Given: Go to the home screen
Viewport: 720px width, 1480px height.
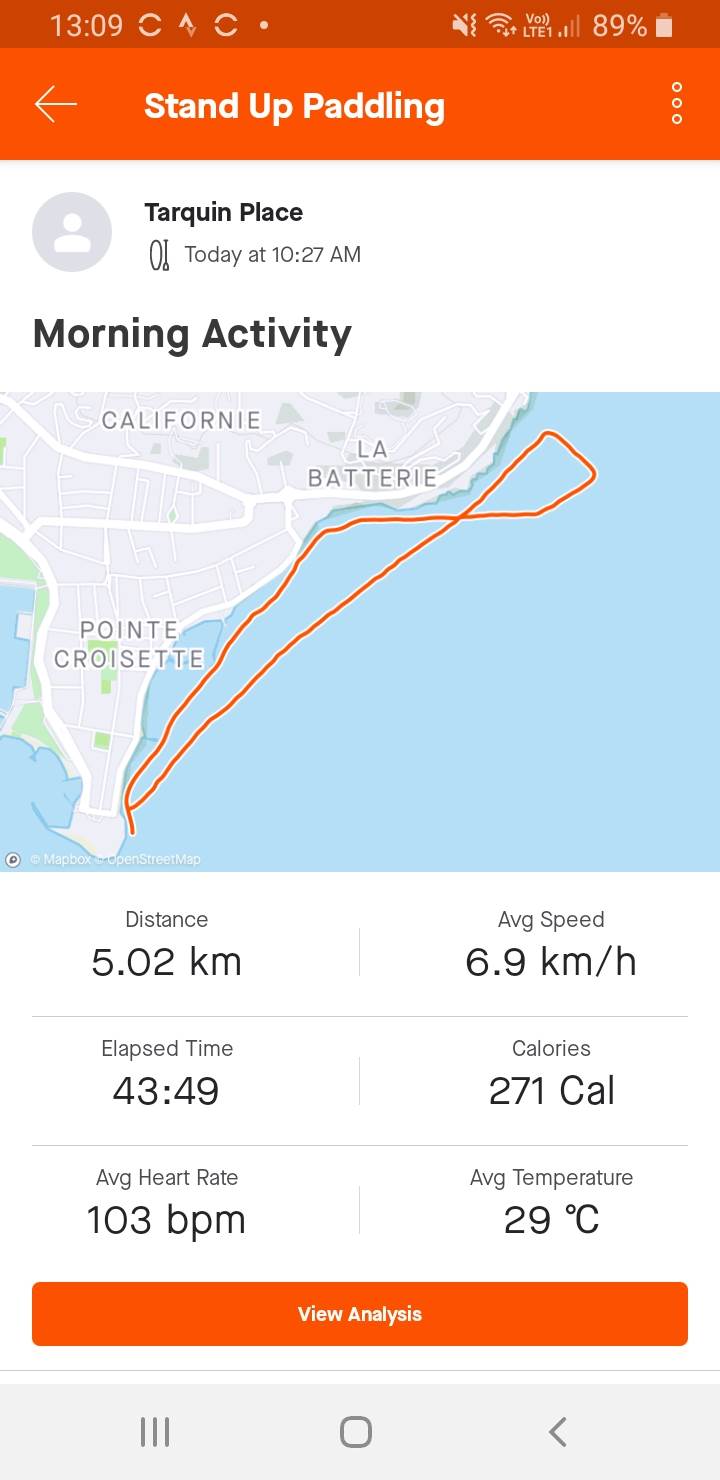Looking at the screenshot, I should [x=356, y=1432].
